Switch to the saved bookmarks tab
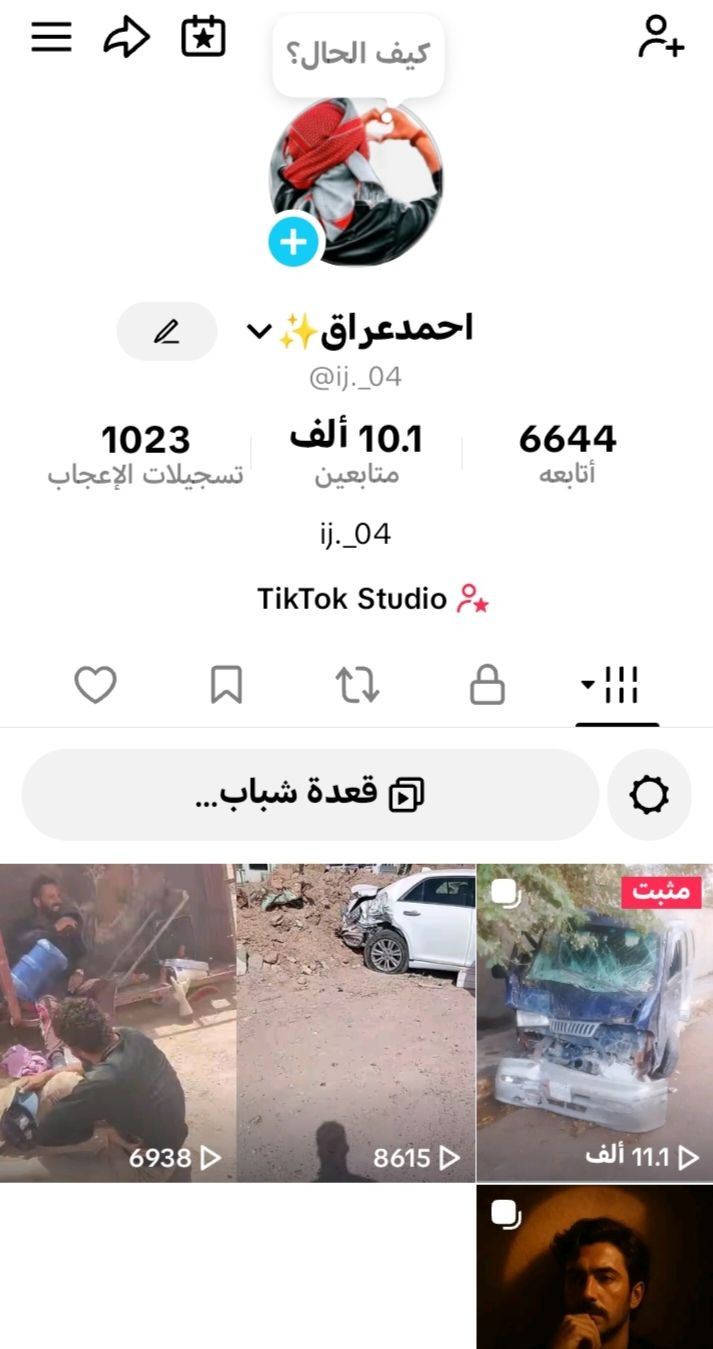 tap(226, 686)
